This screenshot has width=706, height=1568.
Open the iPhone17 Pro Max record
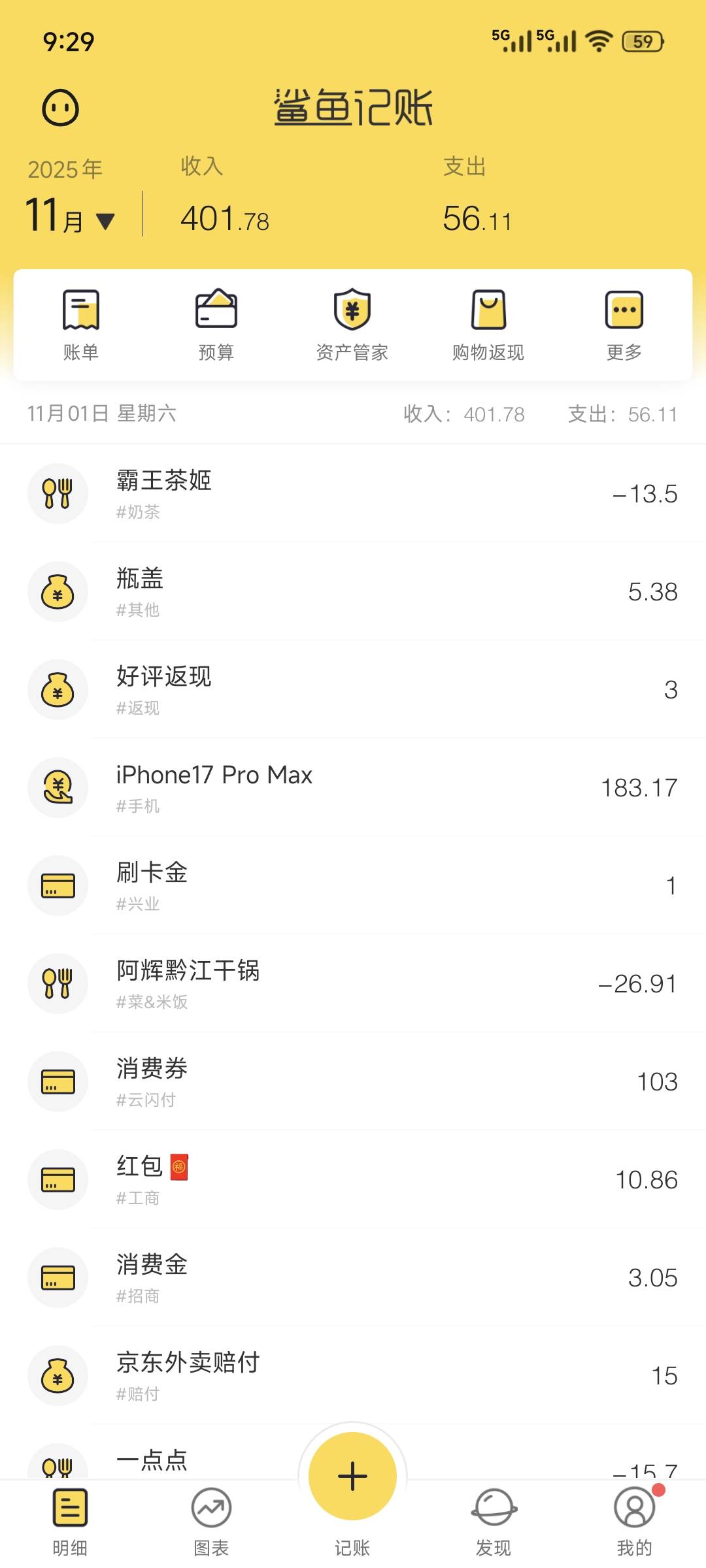[353, 787]
